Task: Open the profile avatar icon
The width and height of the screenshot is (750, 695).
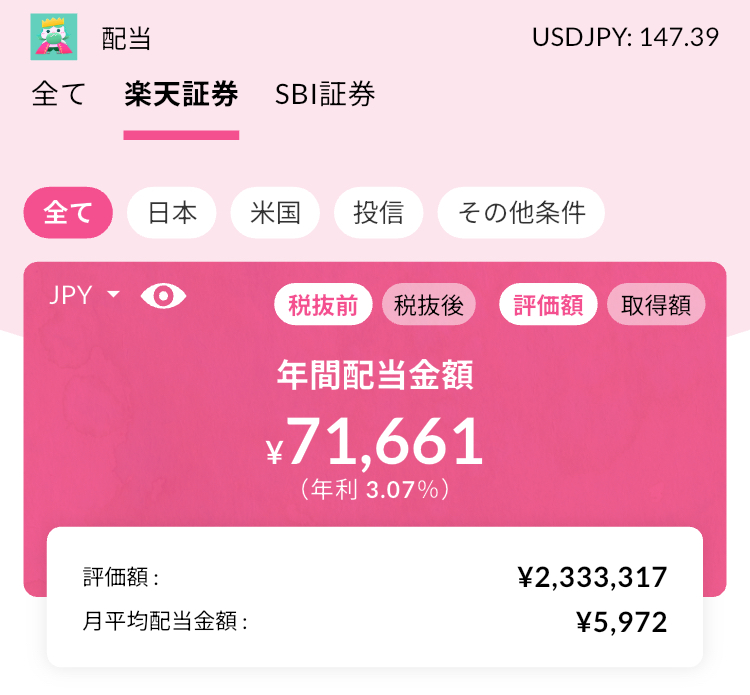Action: coord(54,37)
